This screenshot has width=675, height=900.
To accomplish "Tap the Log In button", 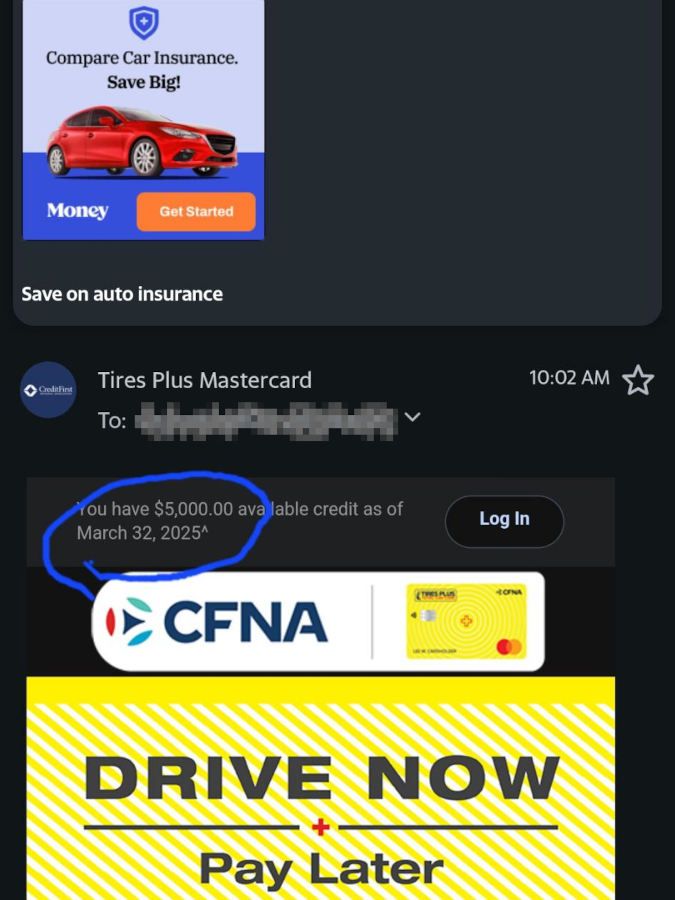I will pyautogui.click(x=504, y=520).
